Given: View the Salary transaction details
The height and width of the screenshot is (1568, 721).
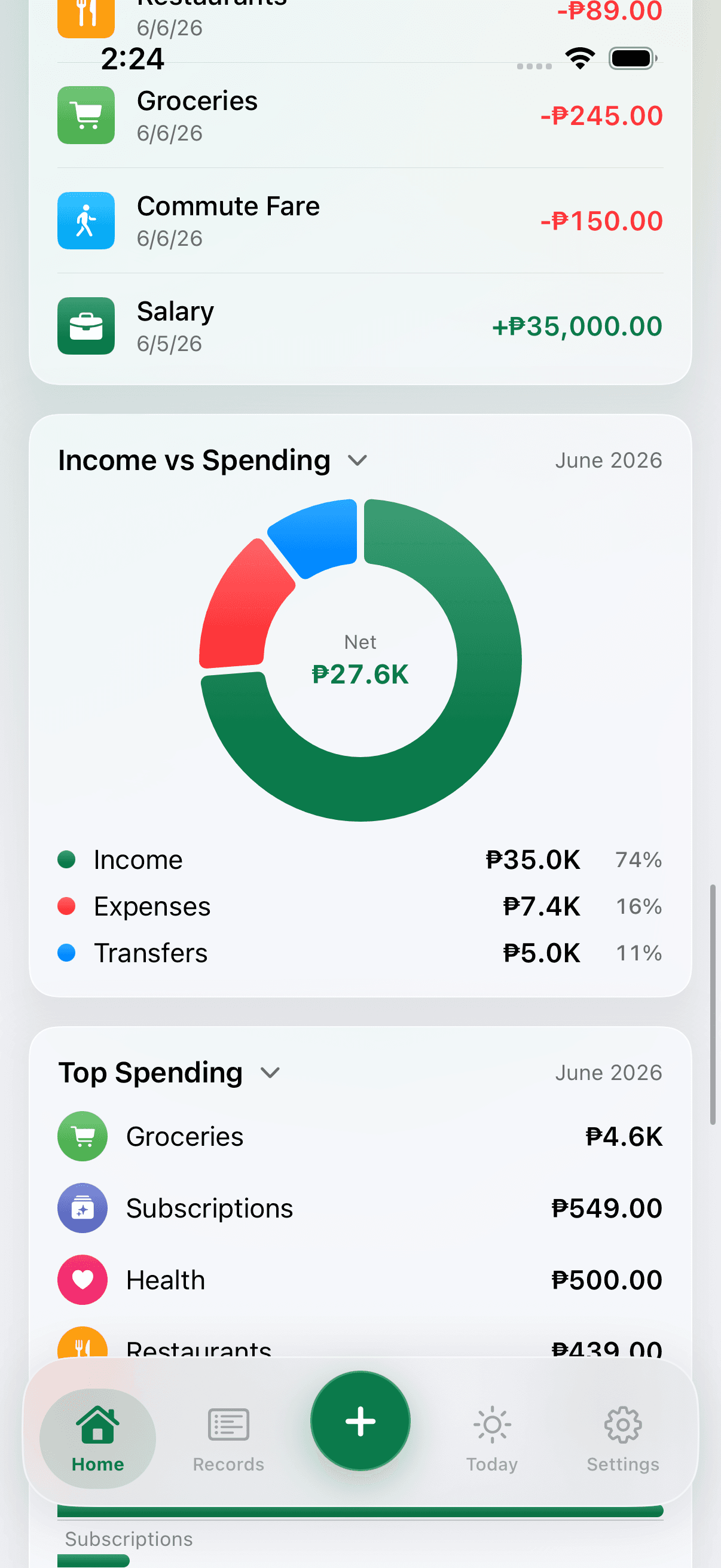Looking at the screenshot, I should tap(360, 327).
